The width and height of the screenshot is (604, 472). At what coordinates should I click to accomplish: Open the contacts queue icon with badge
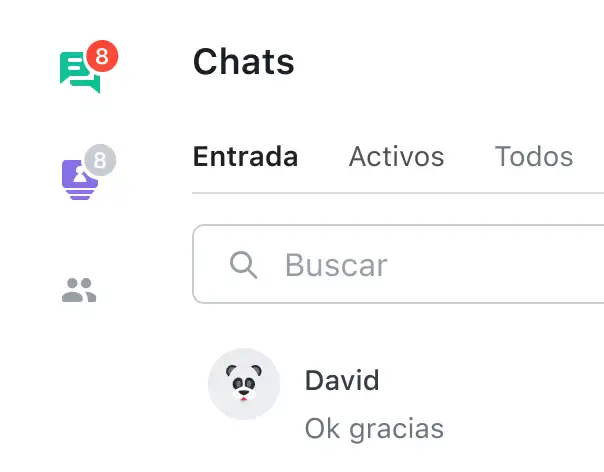click(x=79, y=178)
